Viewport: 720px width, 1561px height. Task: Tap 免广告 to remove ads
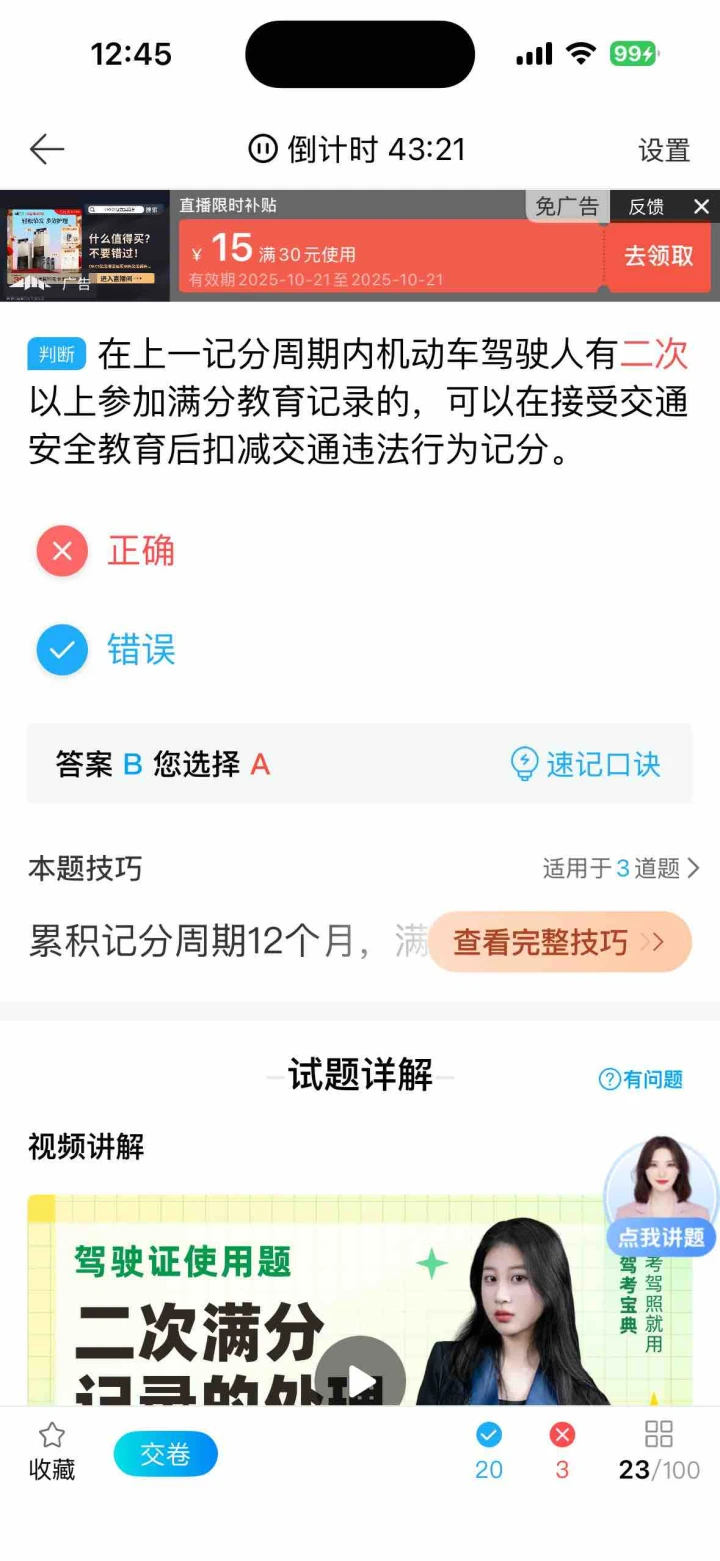pos(567,206)
